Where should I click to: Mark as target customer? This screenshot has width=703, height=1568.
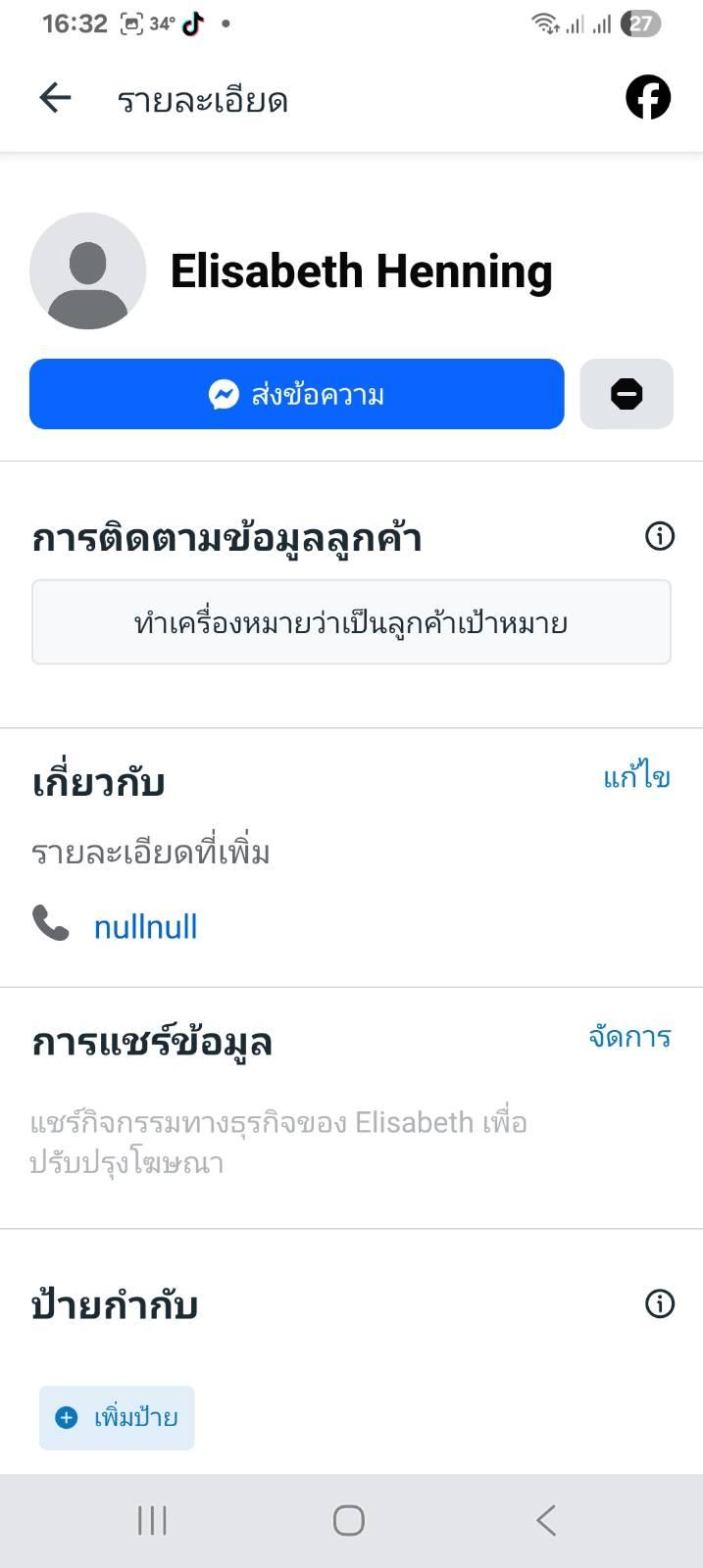pos(351,622)
